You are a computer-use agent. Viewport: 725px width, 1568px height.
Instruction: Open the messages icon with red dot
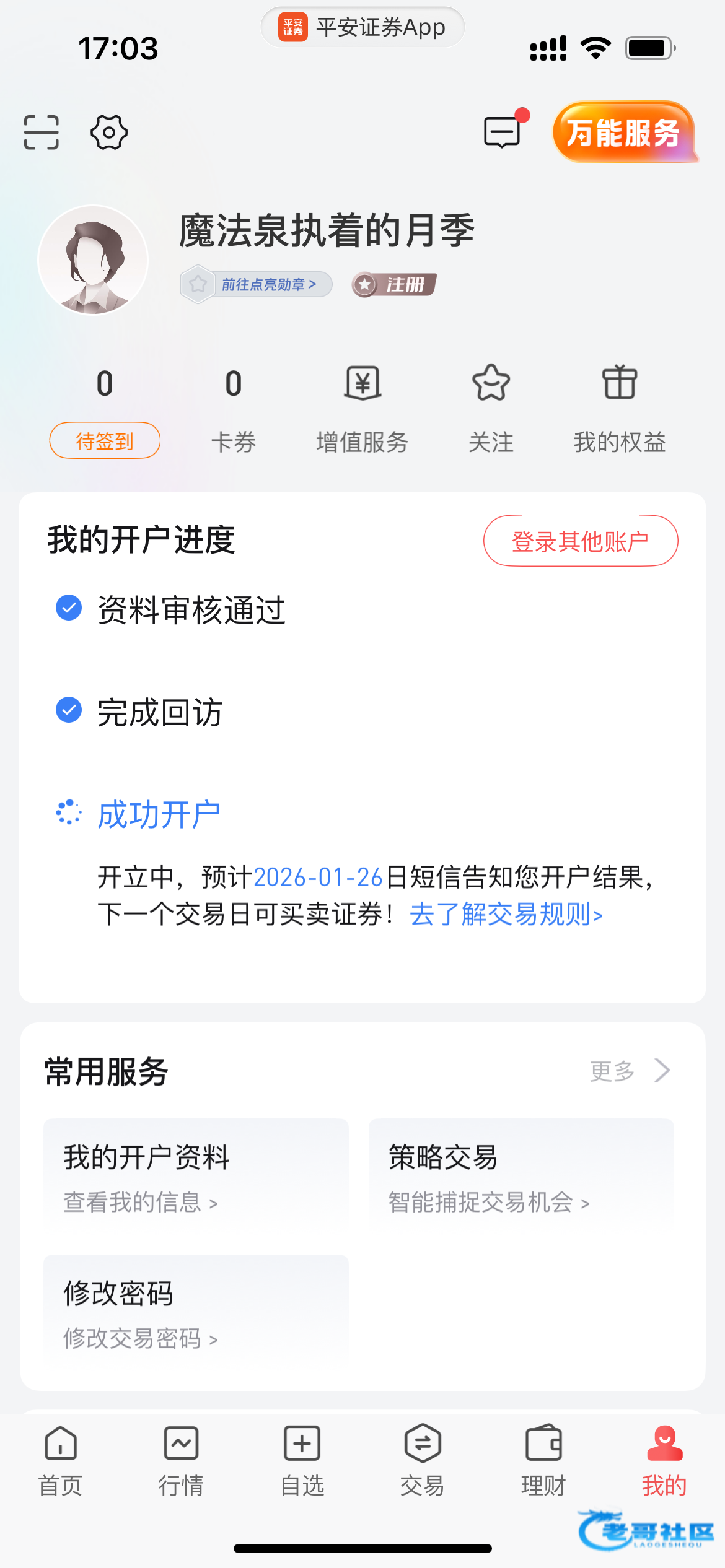503,131
